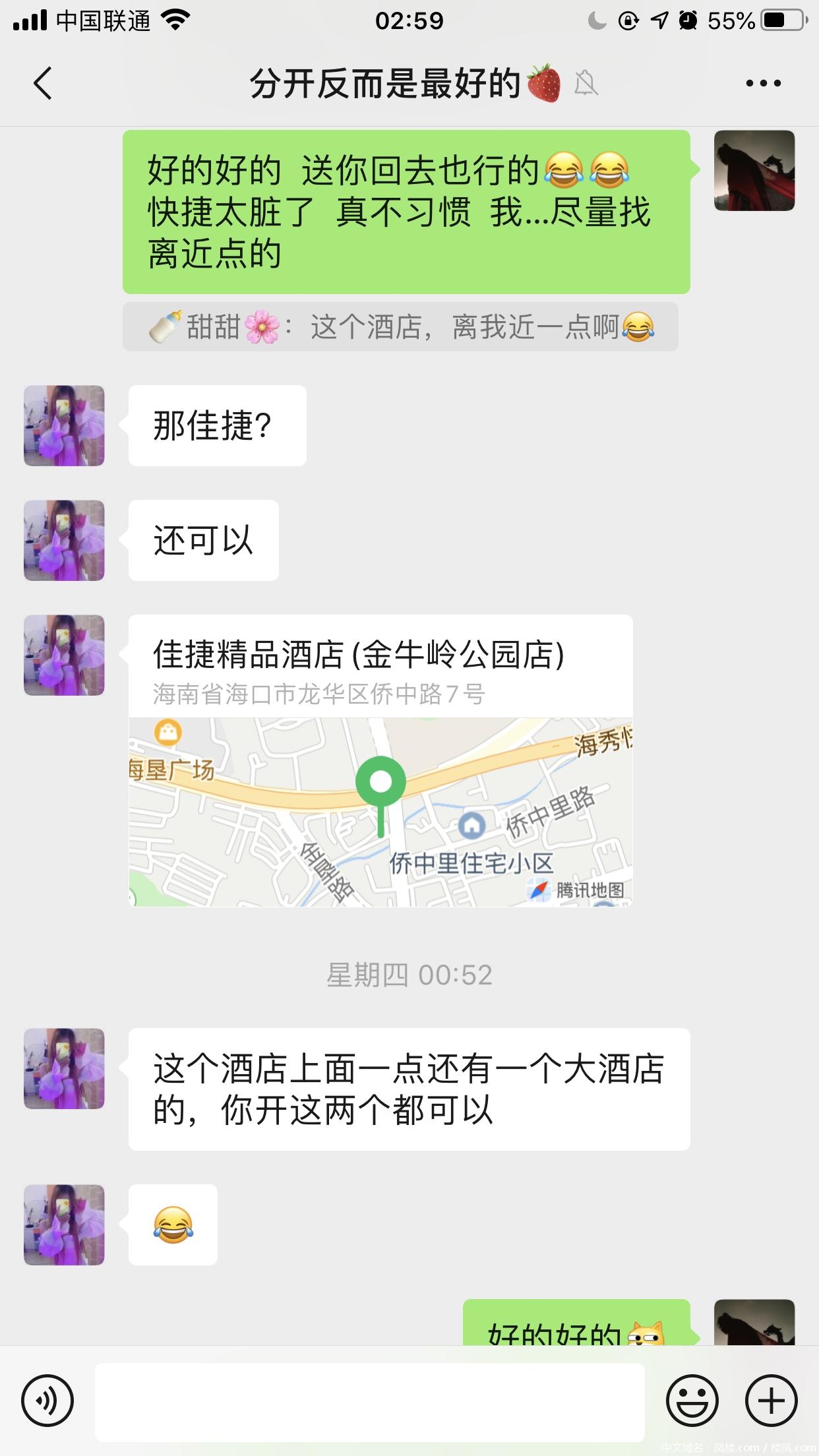Screen dimensions: 819x1456
Task: Tap the alarm clock status bar icon
Action: [688, 20]
